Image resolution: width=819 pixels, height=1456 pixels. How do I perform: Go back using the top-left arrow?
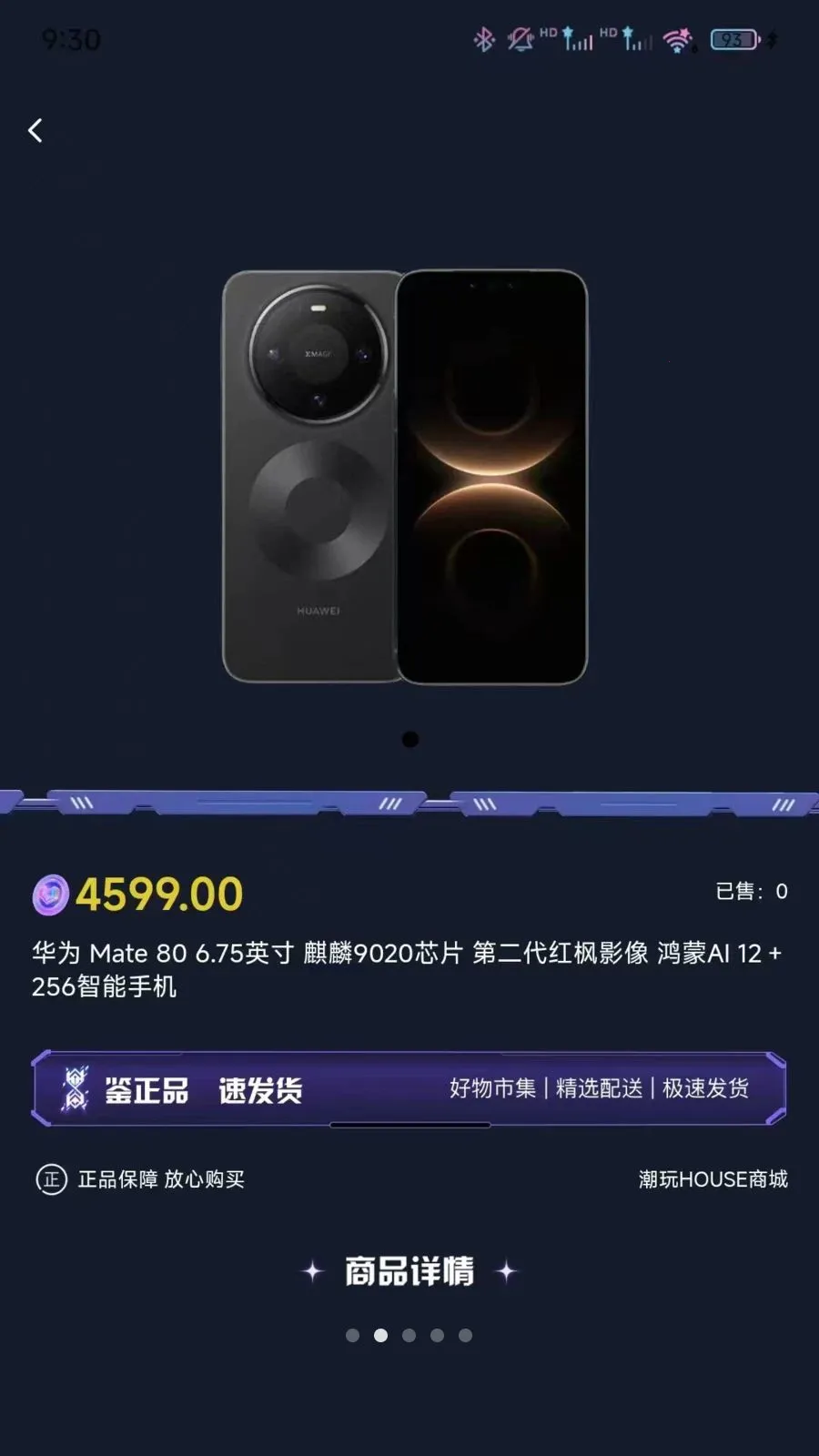(x=35, y=131)
